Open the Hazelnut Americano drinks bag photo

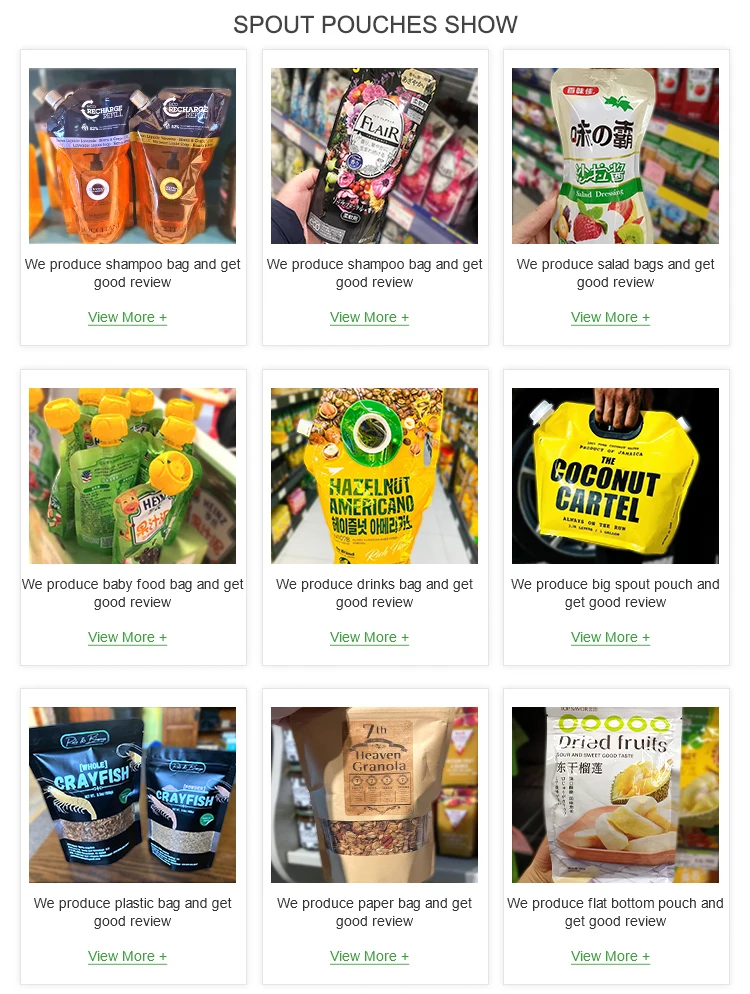pos(375,476)
